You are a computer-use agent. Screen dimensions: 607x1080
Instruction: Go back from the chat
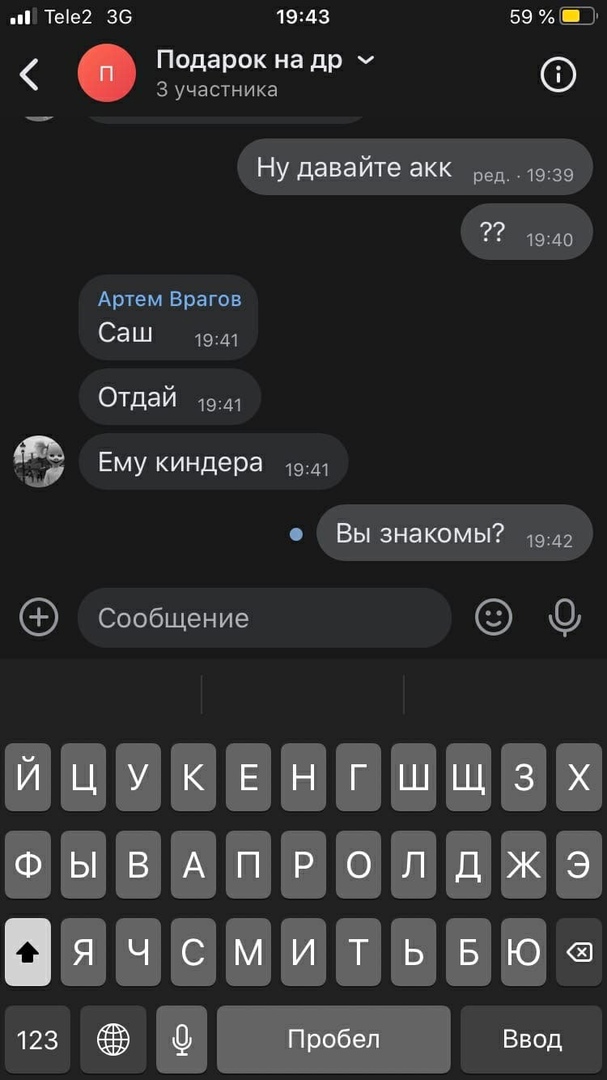click(x=30, y=74)
